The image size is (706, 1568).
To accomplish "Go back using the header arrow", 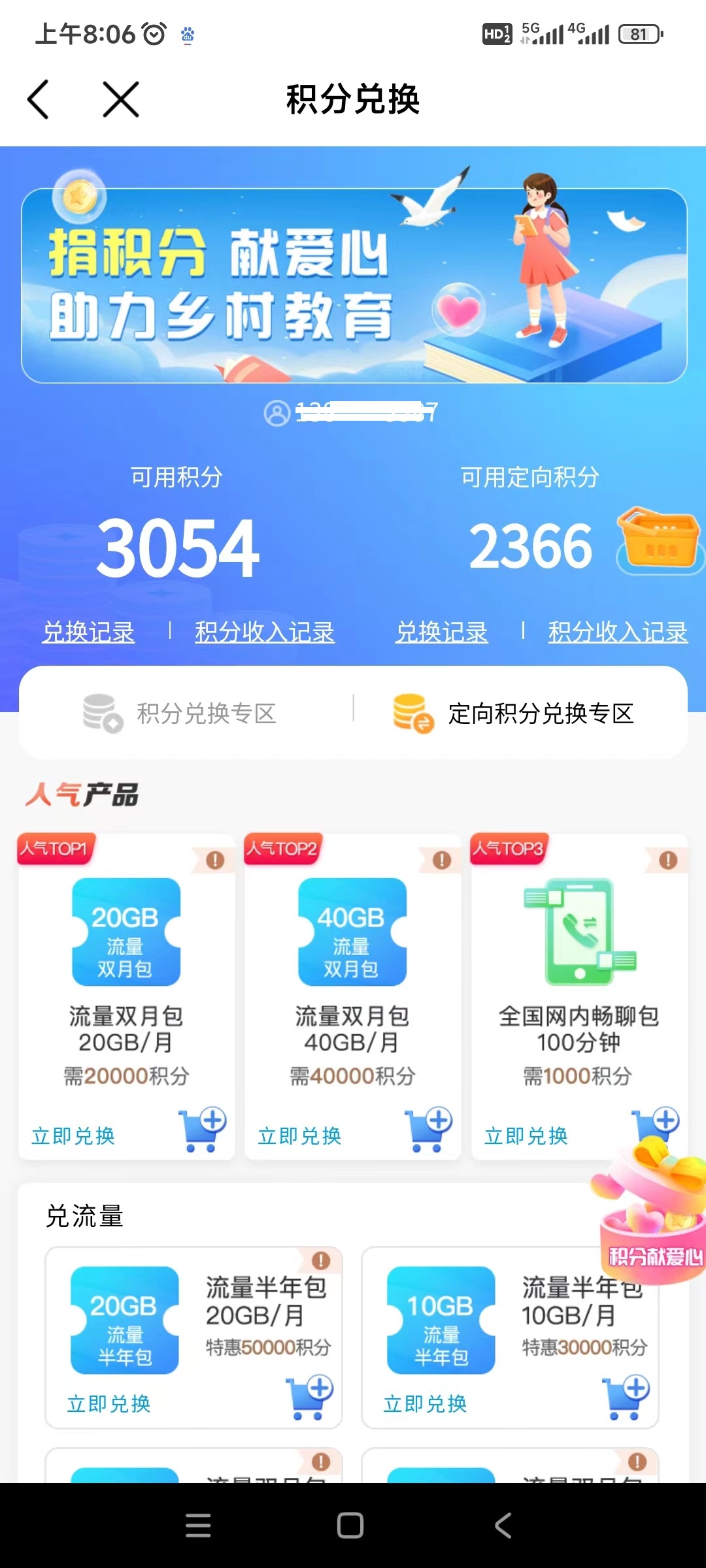I will click(38, 99).
